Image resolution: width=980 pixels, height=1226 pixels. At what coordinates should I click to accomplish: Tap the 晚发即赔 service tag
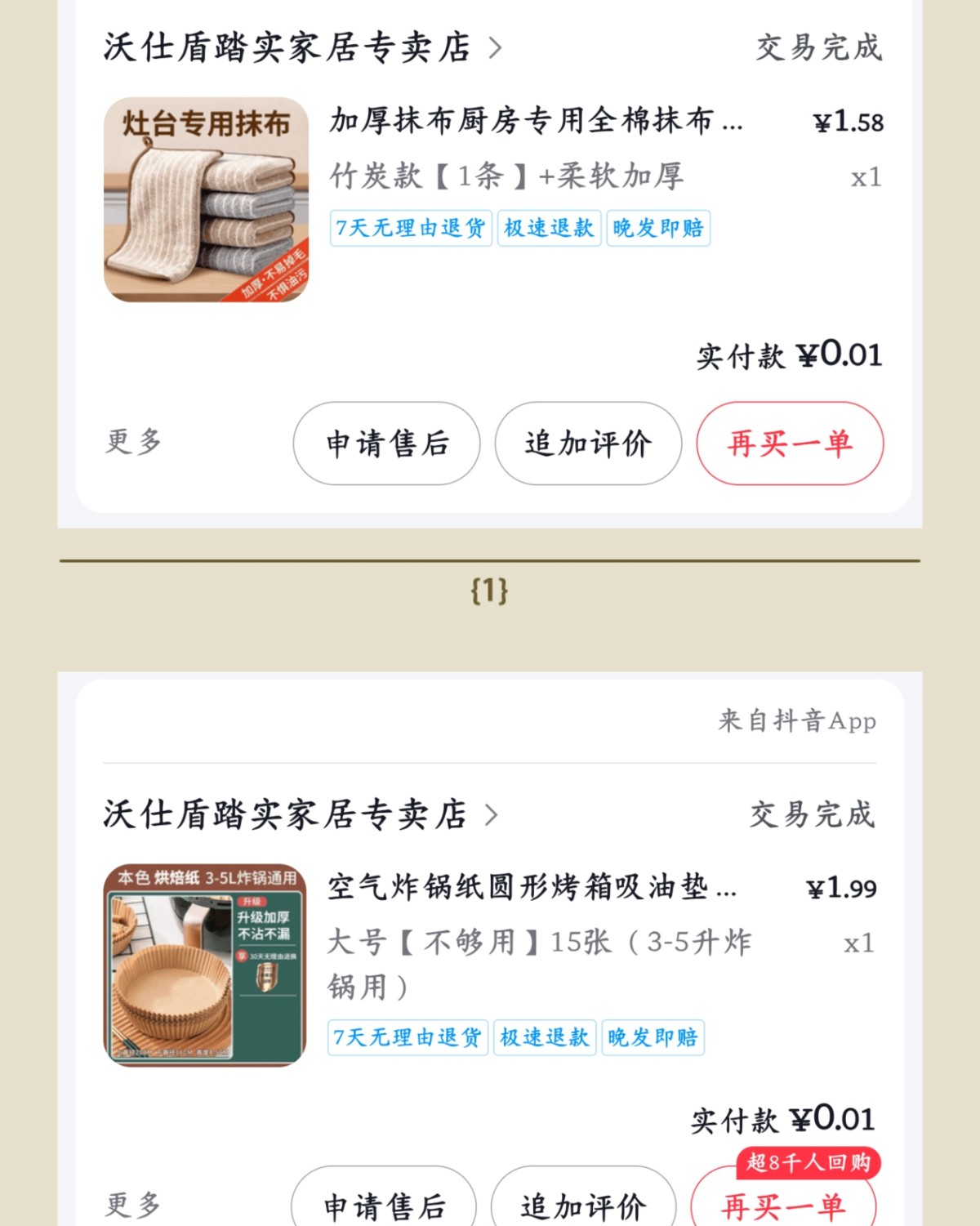pos(658,229)
